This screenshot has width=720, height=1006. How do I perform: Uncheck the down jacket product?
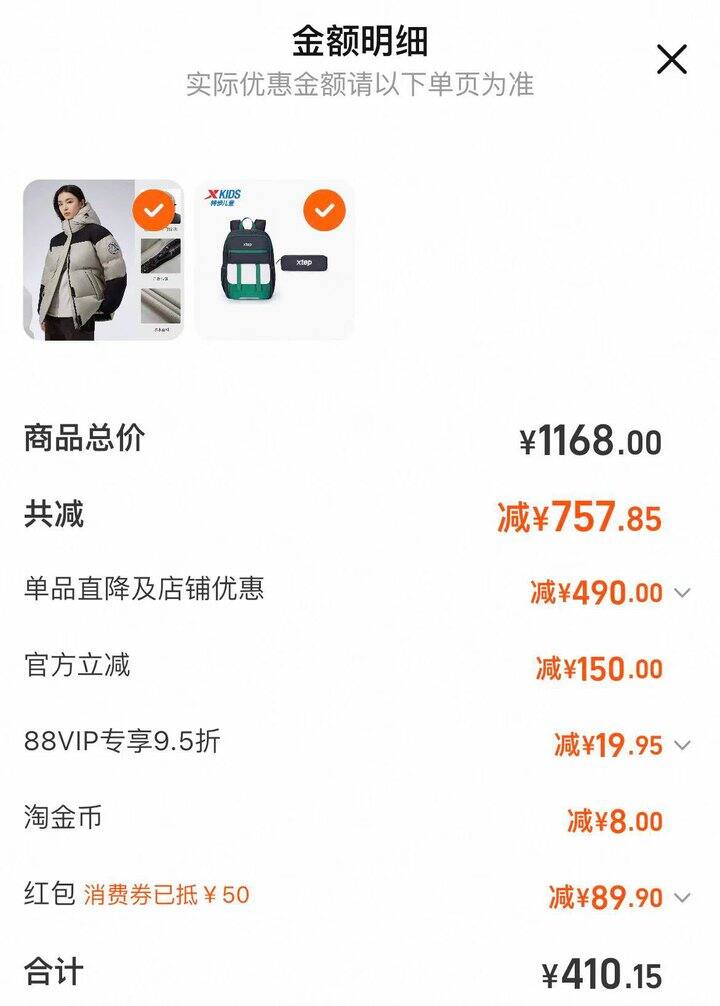coord(153,211)
